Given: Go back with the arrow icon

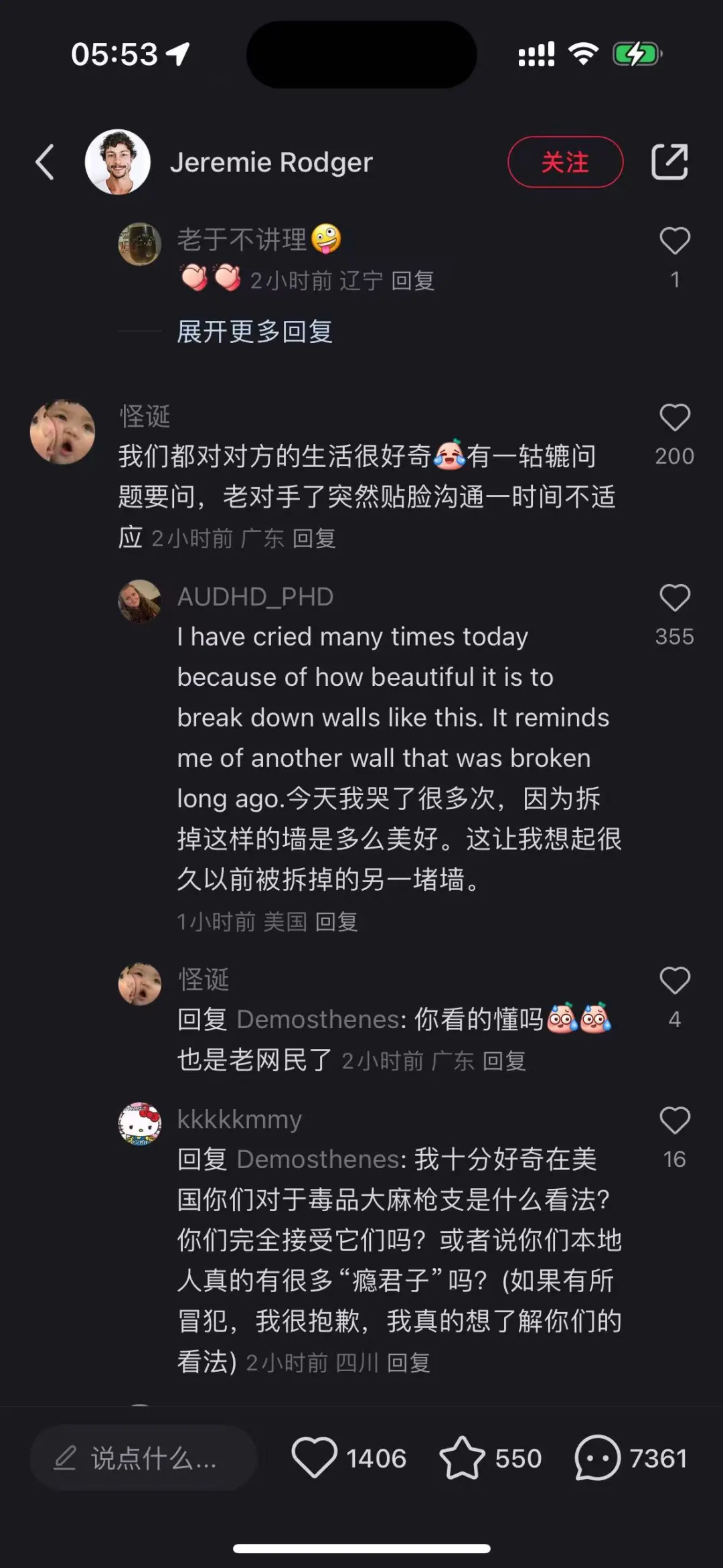Looking at the screenshot, I should coord(45,162).
